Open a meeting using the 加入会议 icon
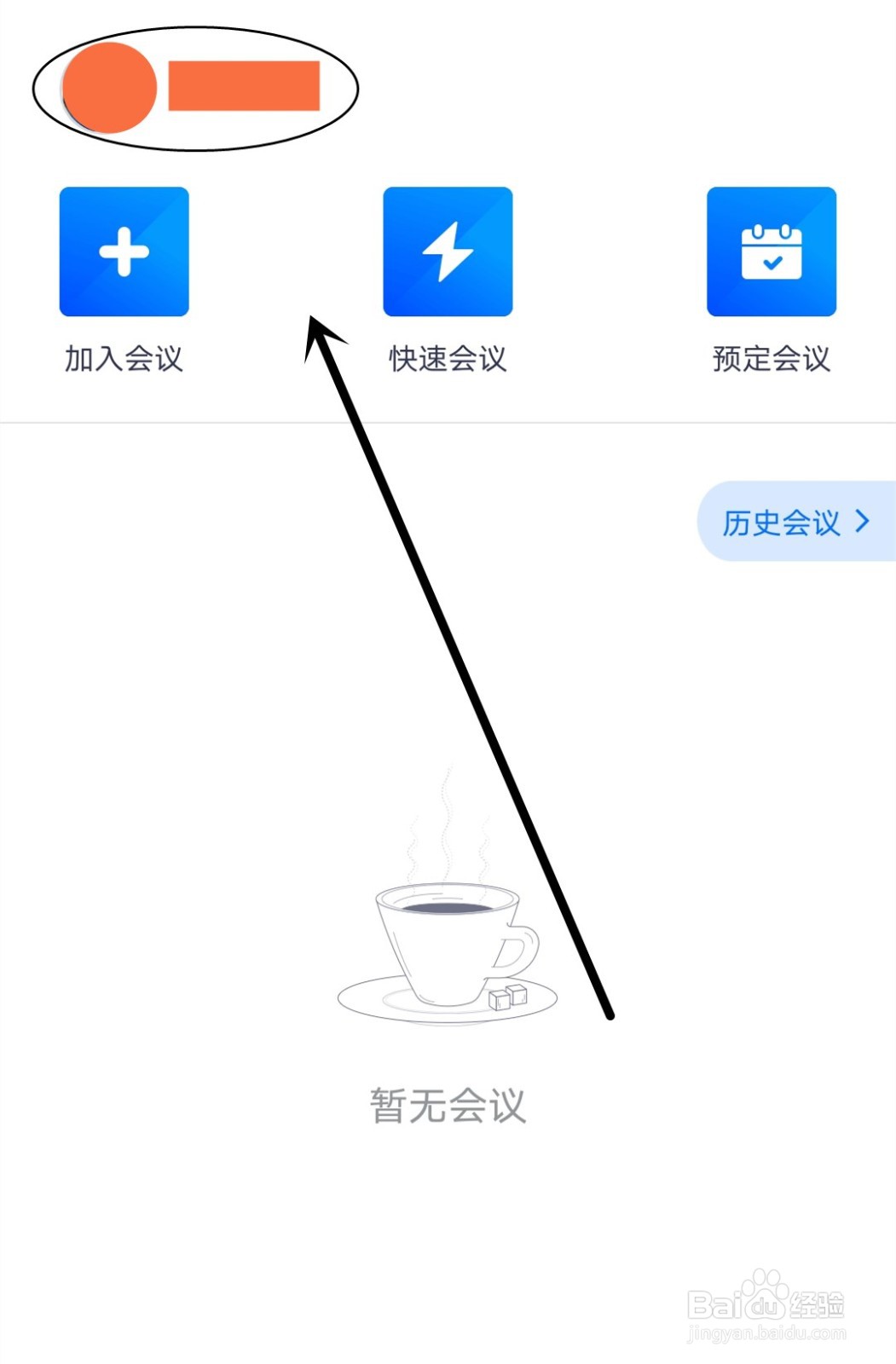 tap(124, 251)
